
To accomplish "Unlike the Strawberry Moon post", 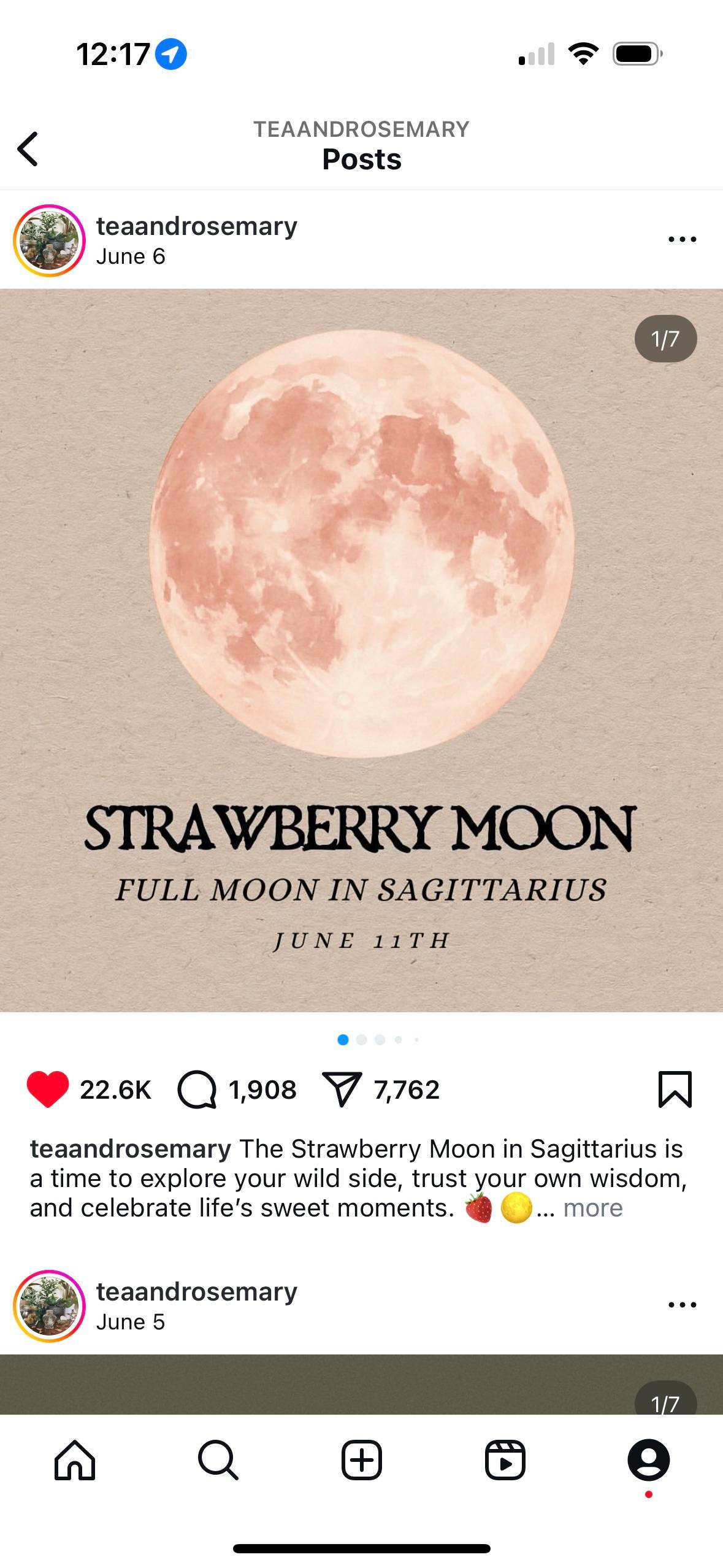I will [x=48, y=1090].
